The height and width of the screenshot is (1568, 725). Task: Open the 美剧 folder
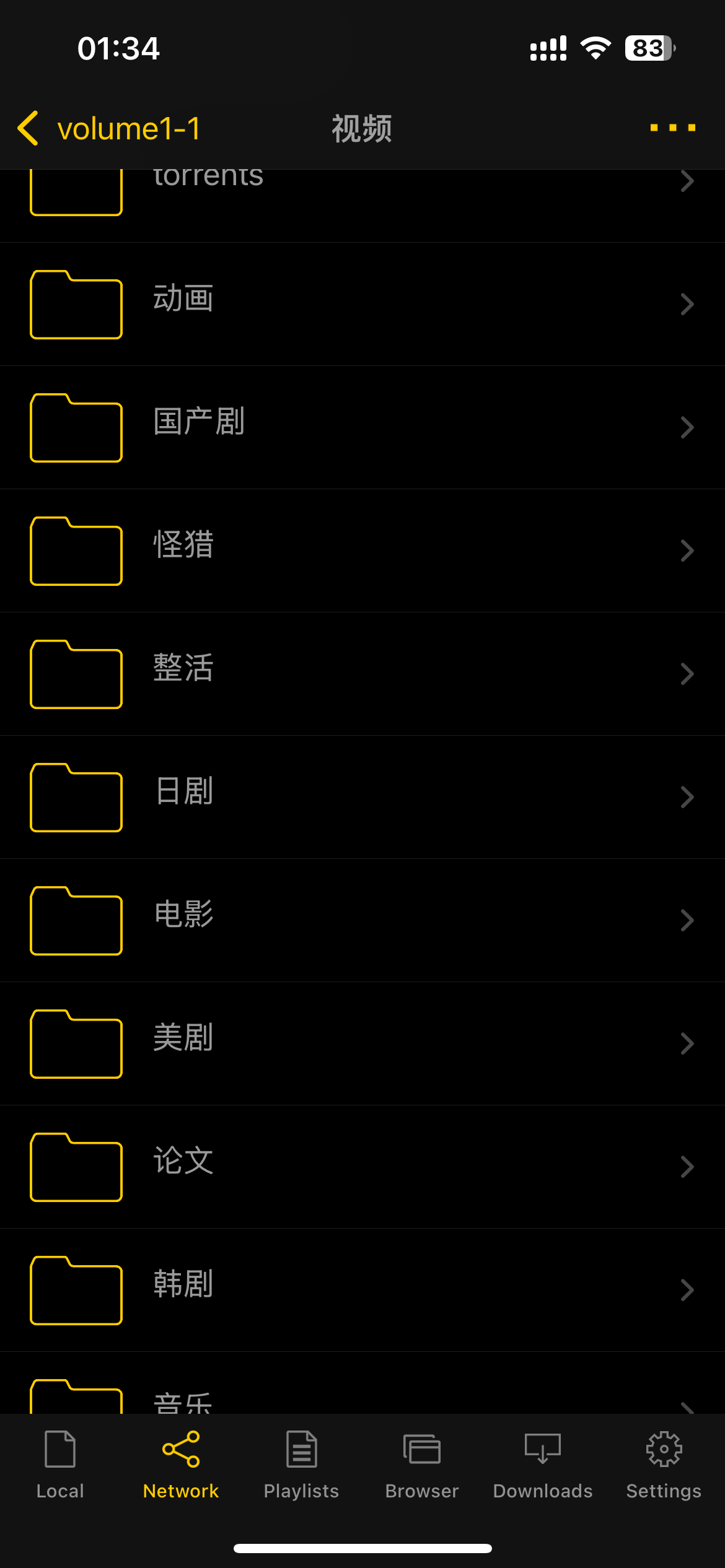click(362, 1043)
